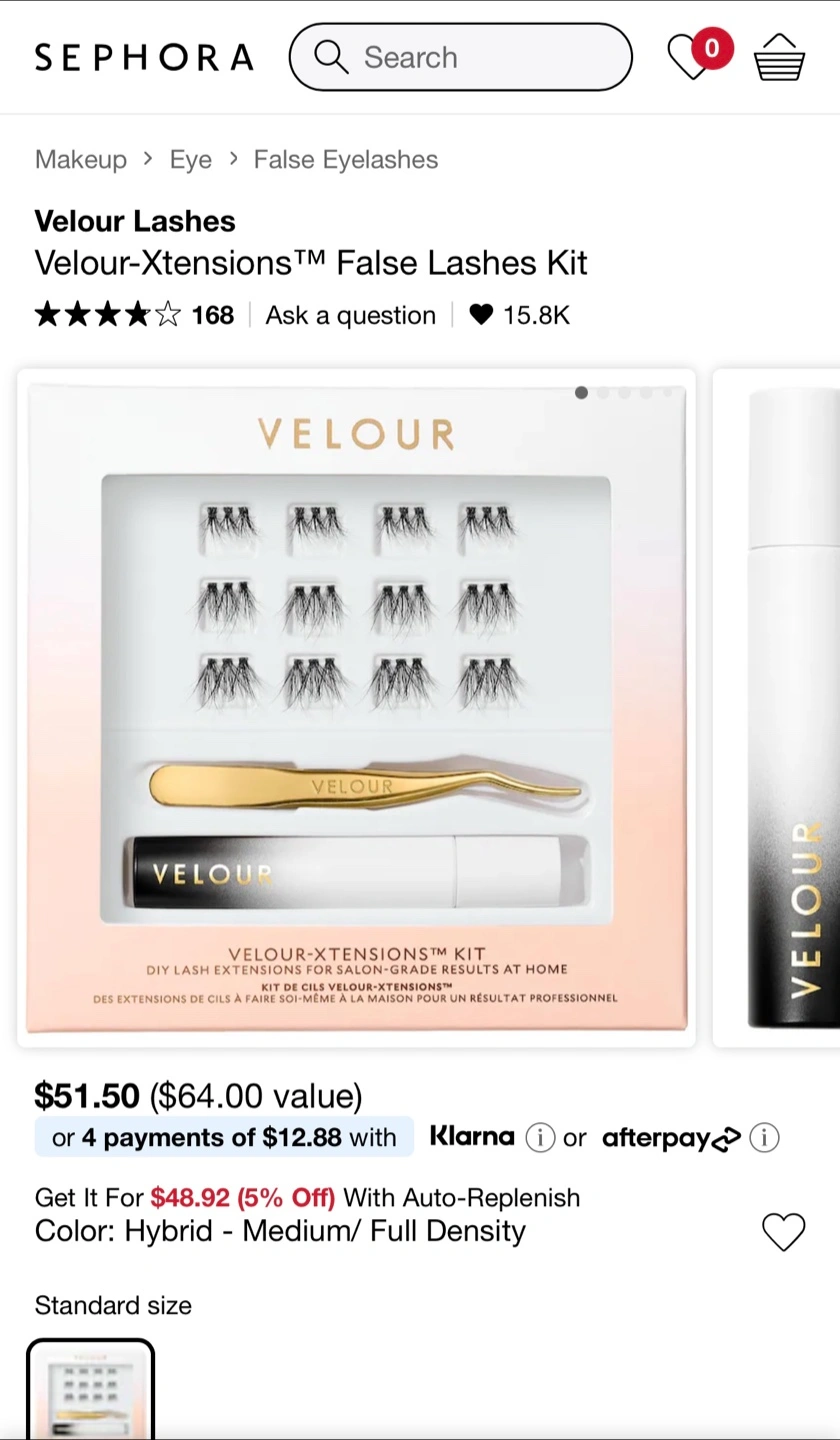The height and width of the screenshot is (1440, 840).
Task: View the second product image of the tube
Action: pyautogui.click(x=777, y=708)
